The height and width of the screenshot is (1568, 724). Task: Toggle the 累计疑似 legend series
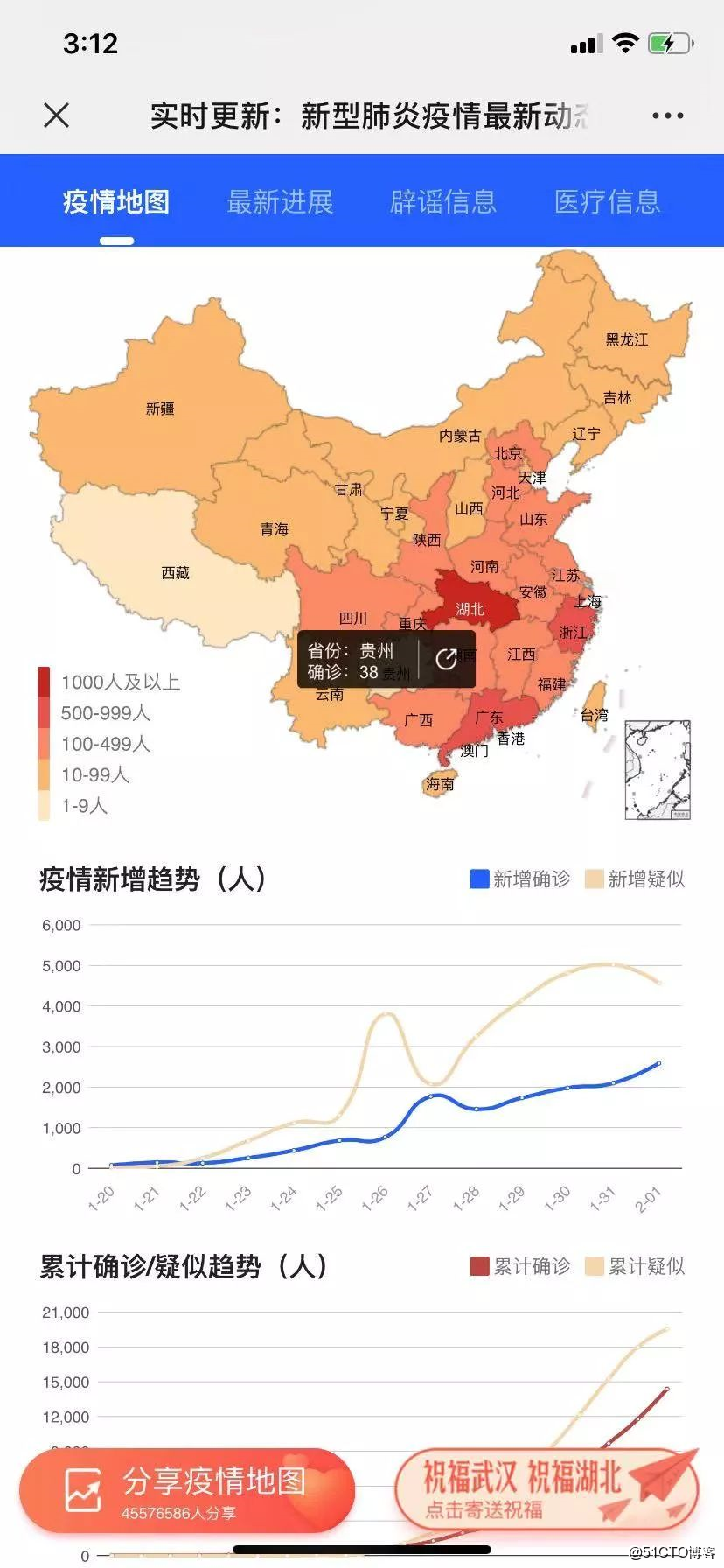[635, 1265]
